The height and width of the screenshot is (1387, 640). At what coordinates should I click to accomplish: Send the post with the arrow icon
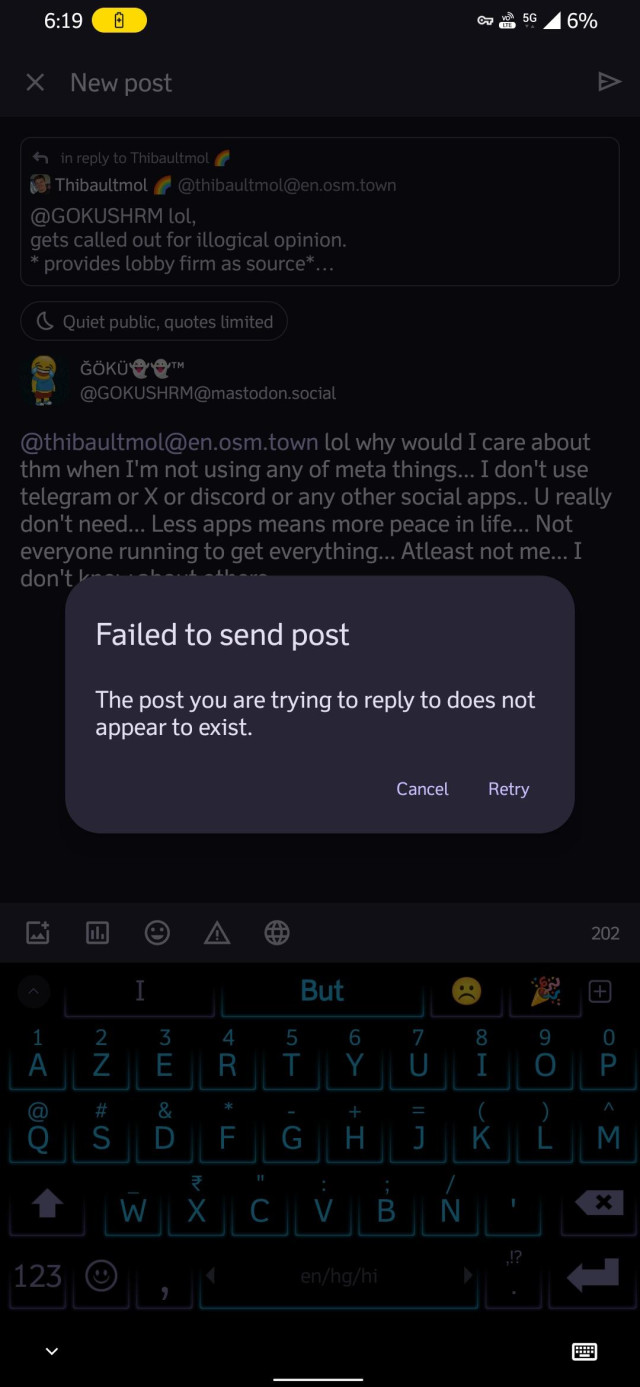pyautogui.click(x=609, y=82)
